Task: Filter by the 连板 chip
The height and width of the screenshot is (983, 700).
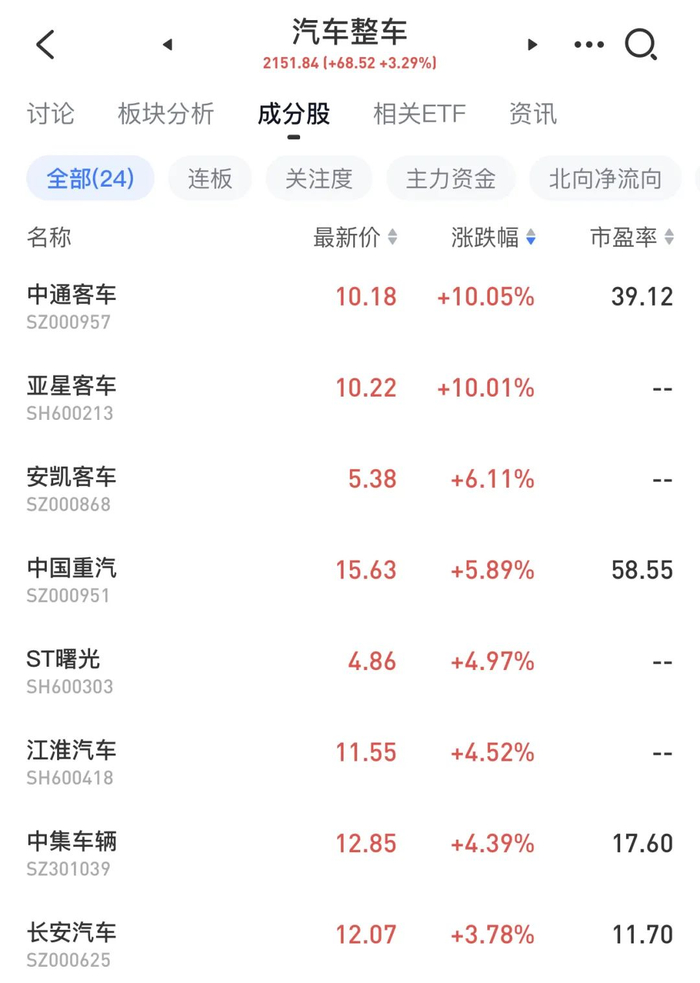Action: [x=210, y=179]
